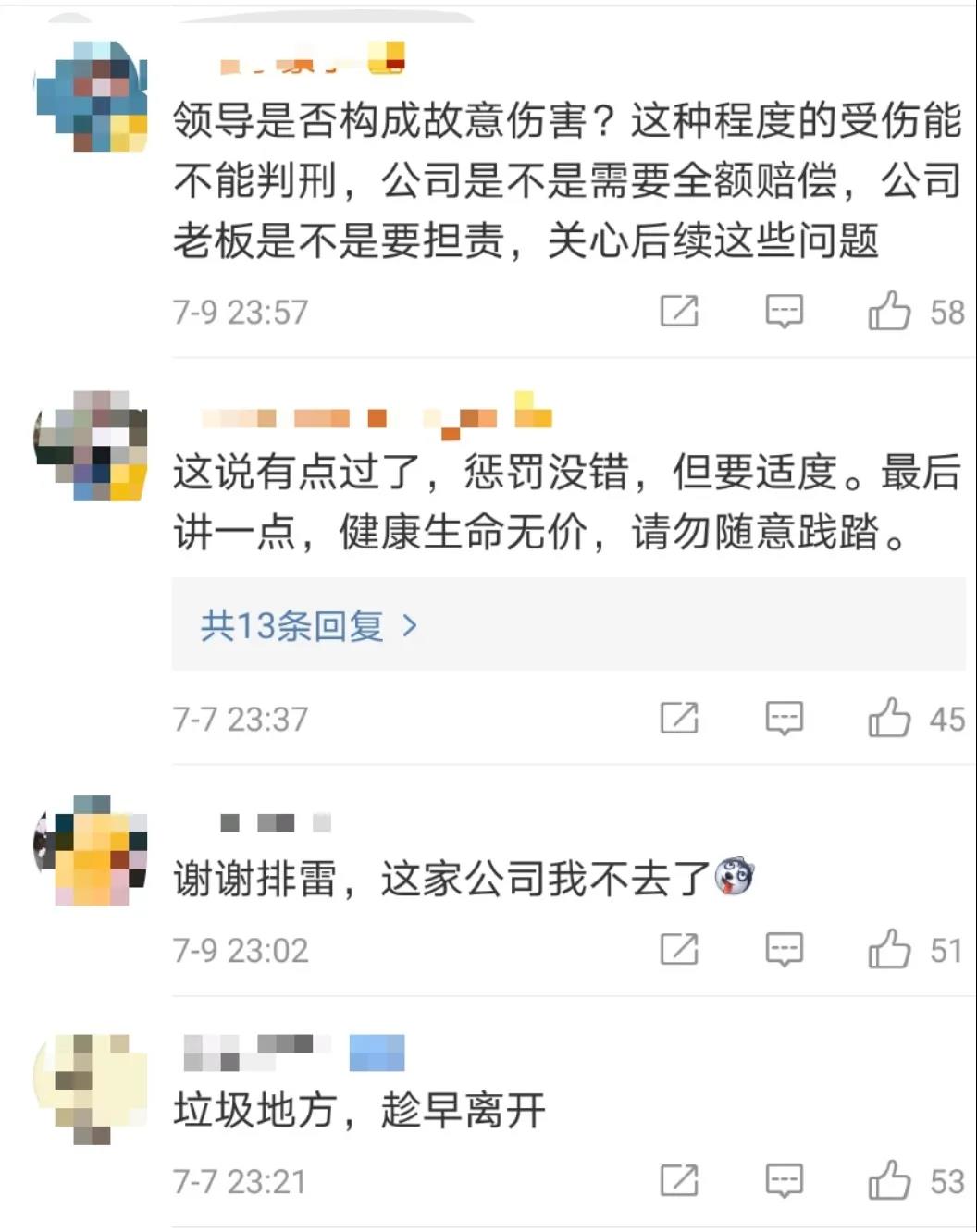Reply to the comment posted 7-7 23:37
The height and width of the screenshot is (1232, 977).
[x=784, y=719]
